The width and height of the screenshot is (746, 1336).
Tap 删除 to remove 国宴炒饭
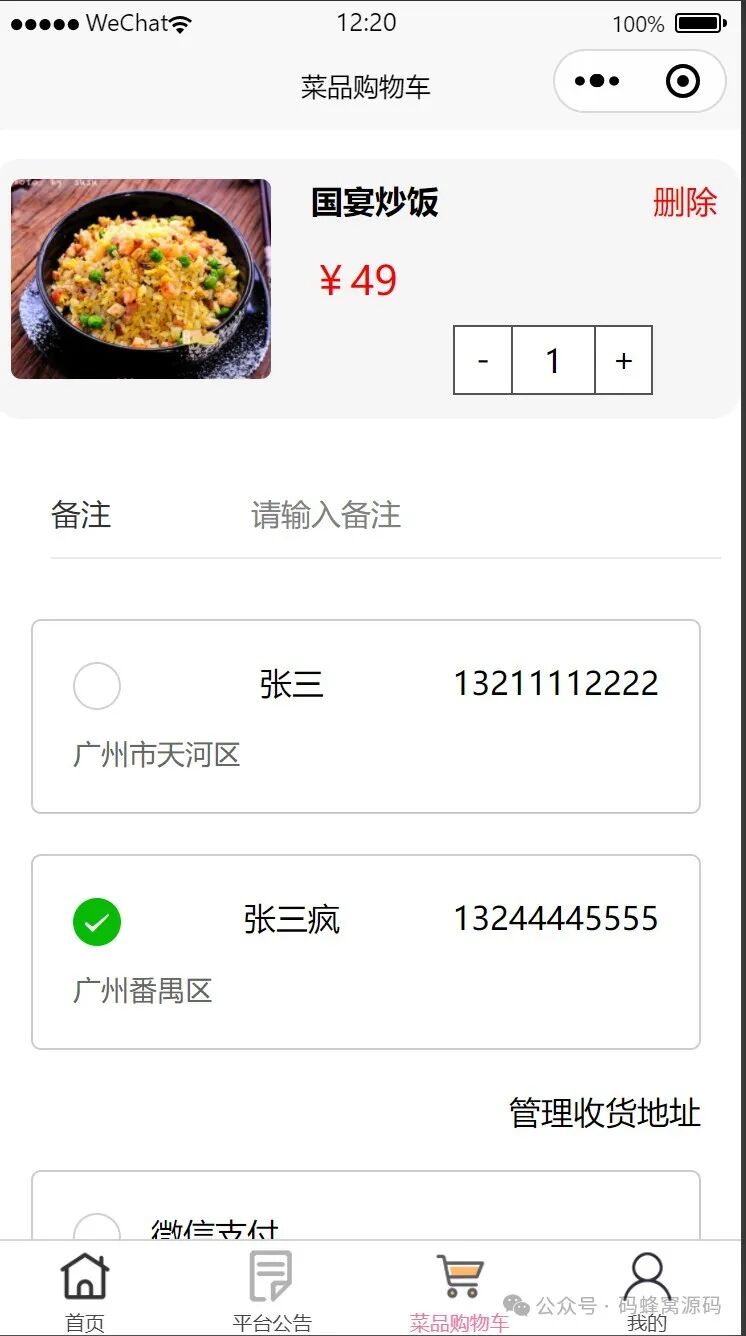[684, 203]
